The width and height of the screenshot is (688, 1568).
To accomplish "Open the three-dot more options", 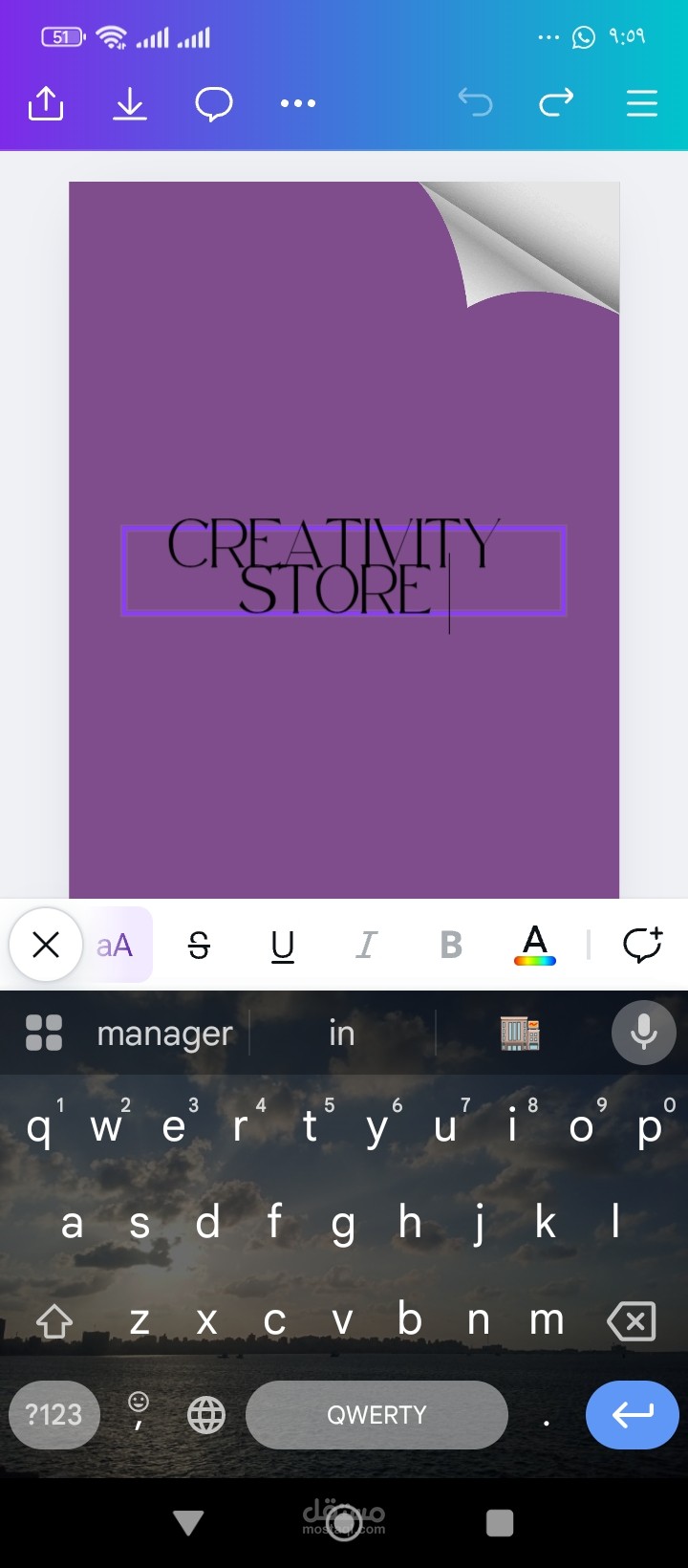I will 298,103.
